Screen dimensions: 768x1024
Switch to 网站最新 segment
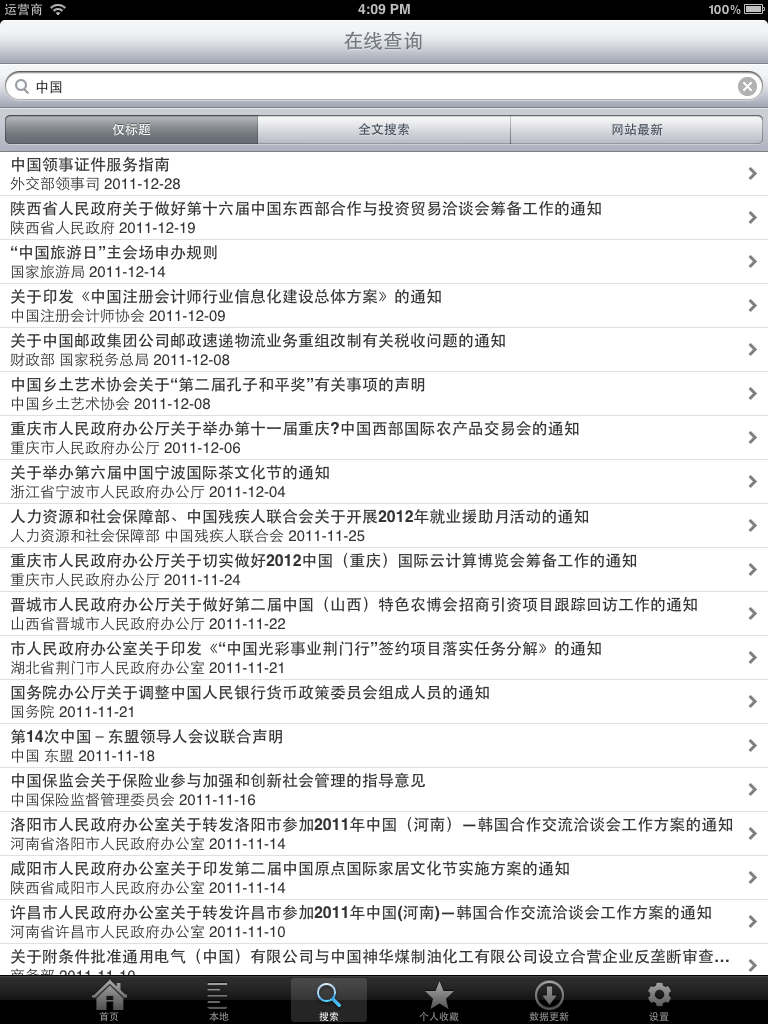click(x=637, y=130)
